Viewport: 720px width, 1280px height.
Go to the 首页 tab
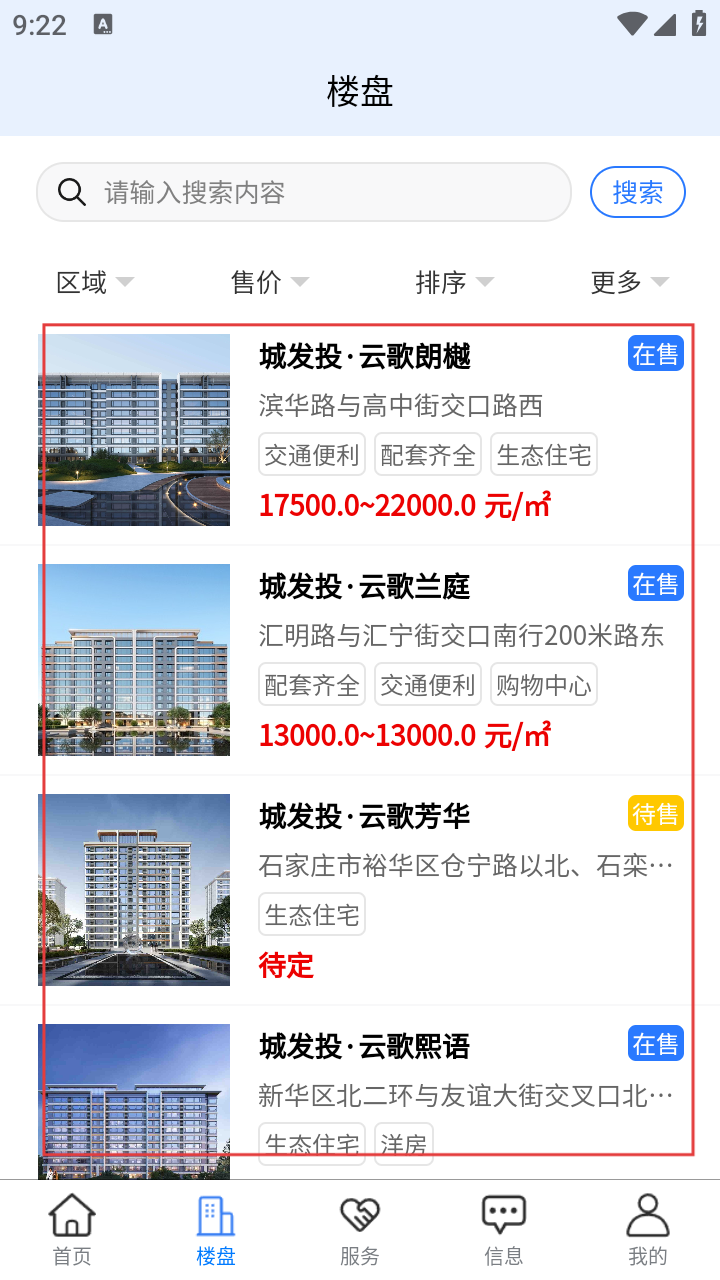[72, 1230]
